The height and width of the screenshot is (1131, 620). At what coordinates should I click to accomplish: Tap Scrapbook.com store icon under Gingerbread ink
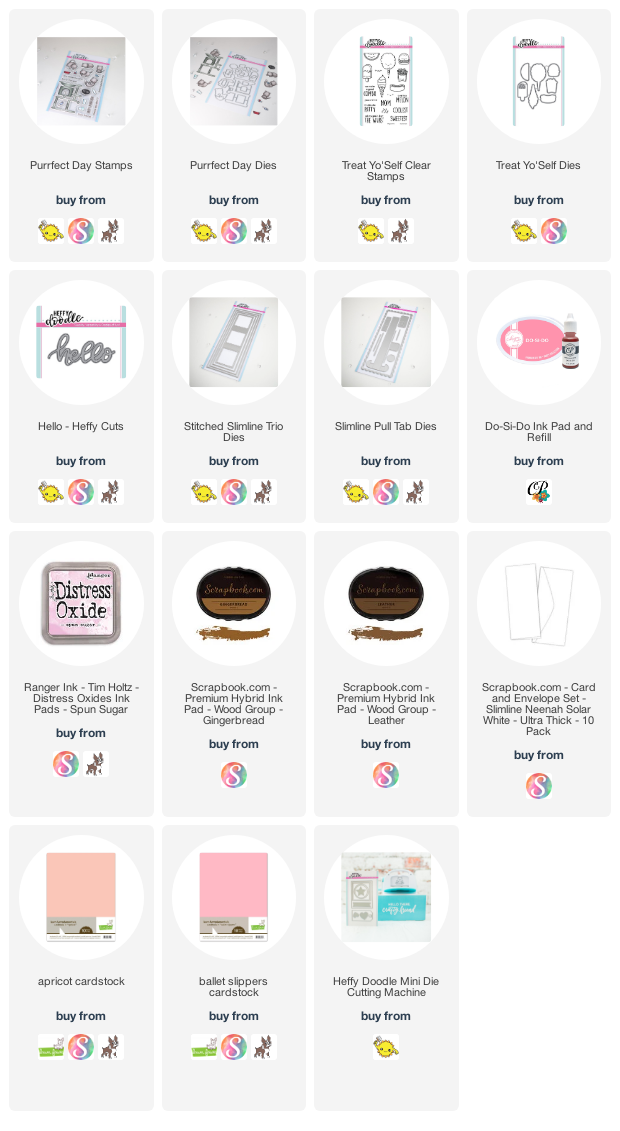[x=234, y=775]
